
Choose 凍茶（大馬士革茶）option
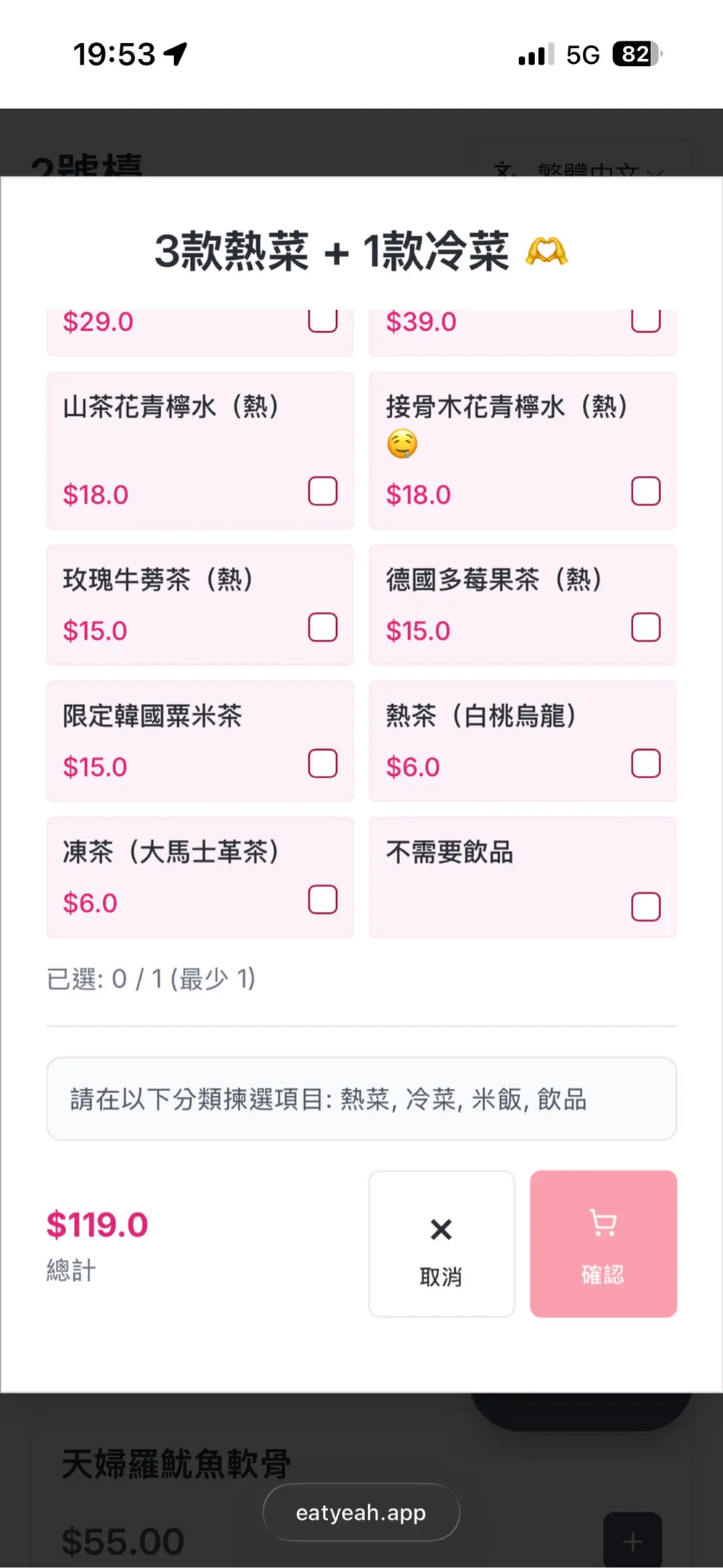point(322,899)
